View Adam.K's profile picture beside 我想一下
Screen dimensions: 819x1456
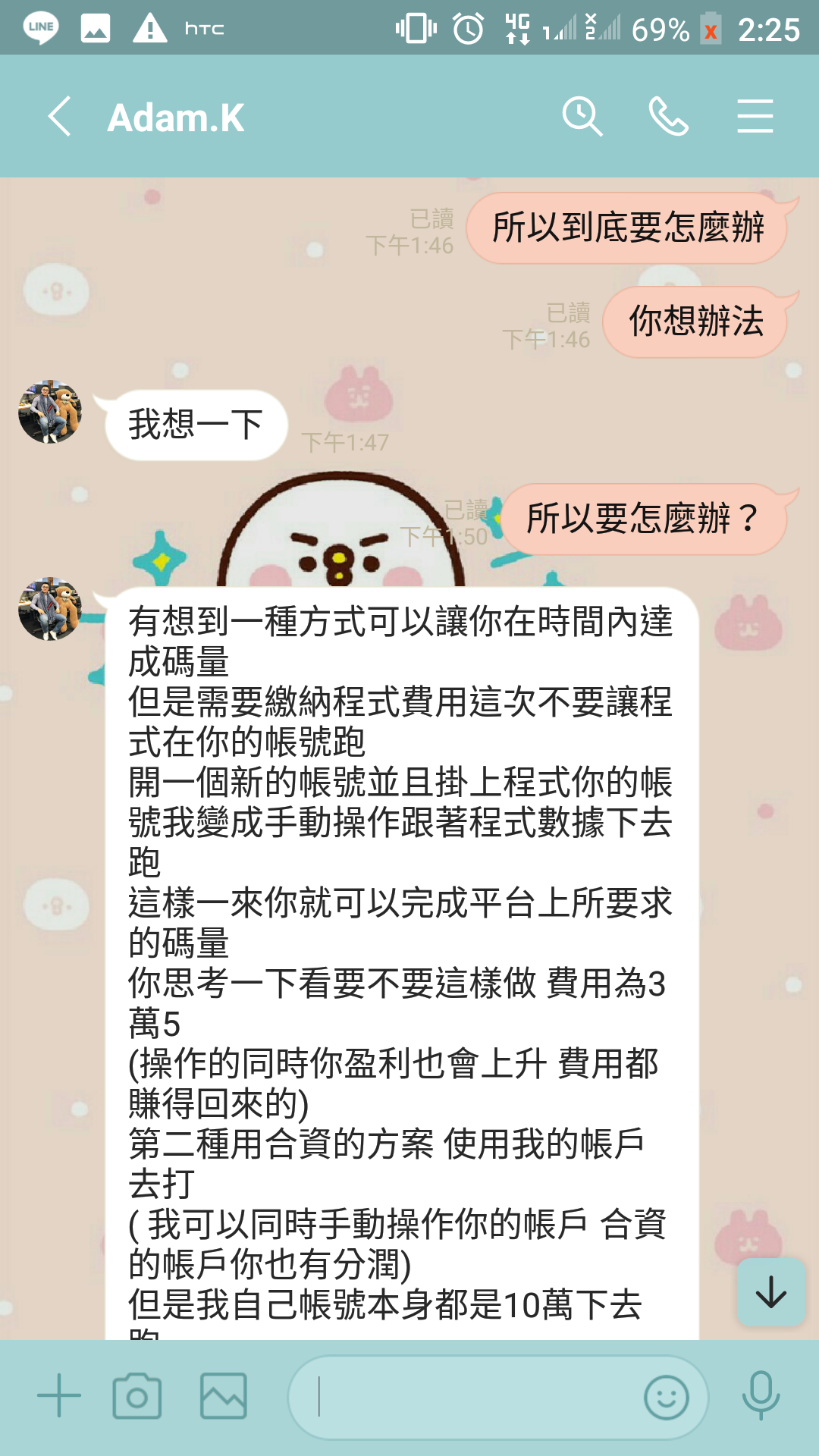(x=50, y=412)
